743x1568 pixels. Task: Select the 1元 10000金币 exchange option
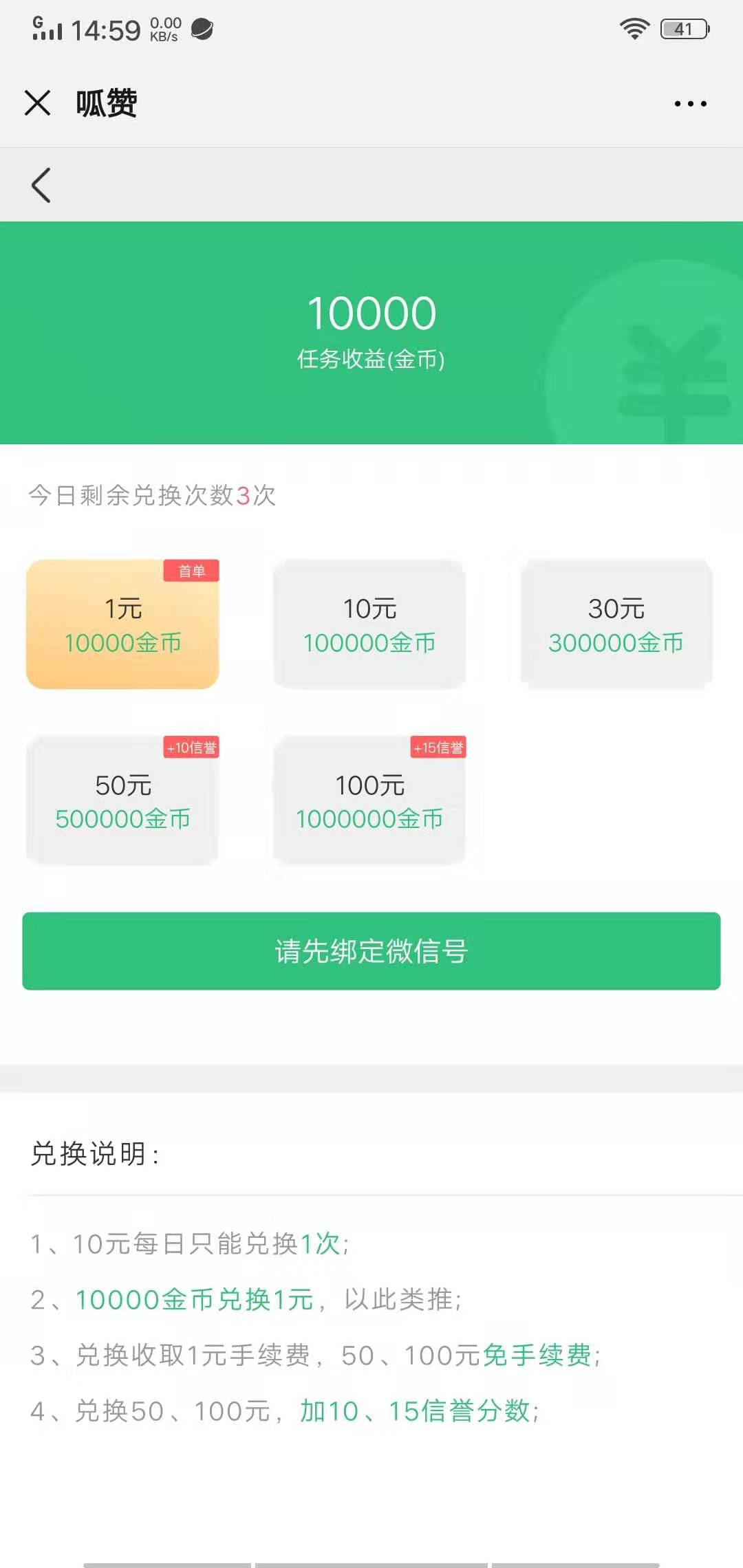122,624
